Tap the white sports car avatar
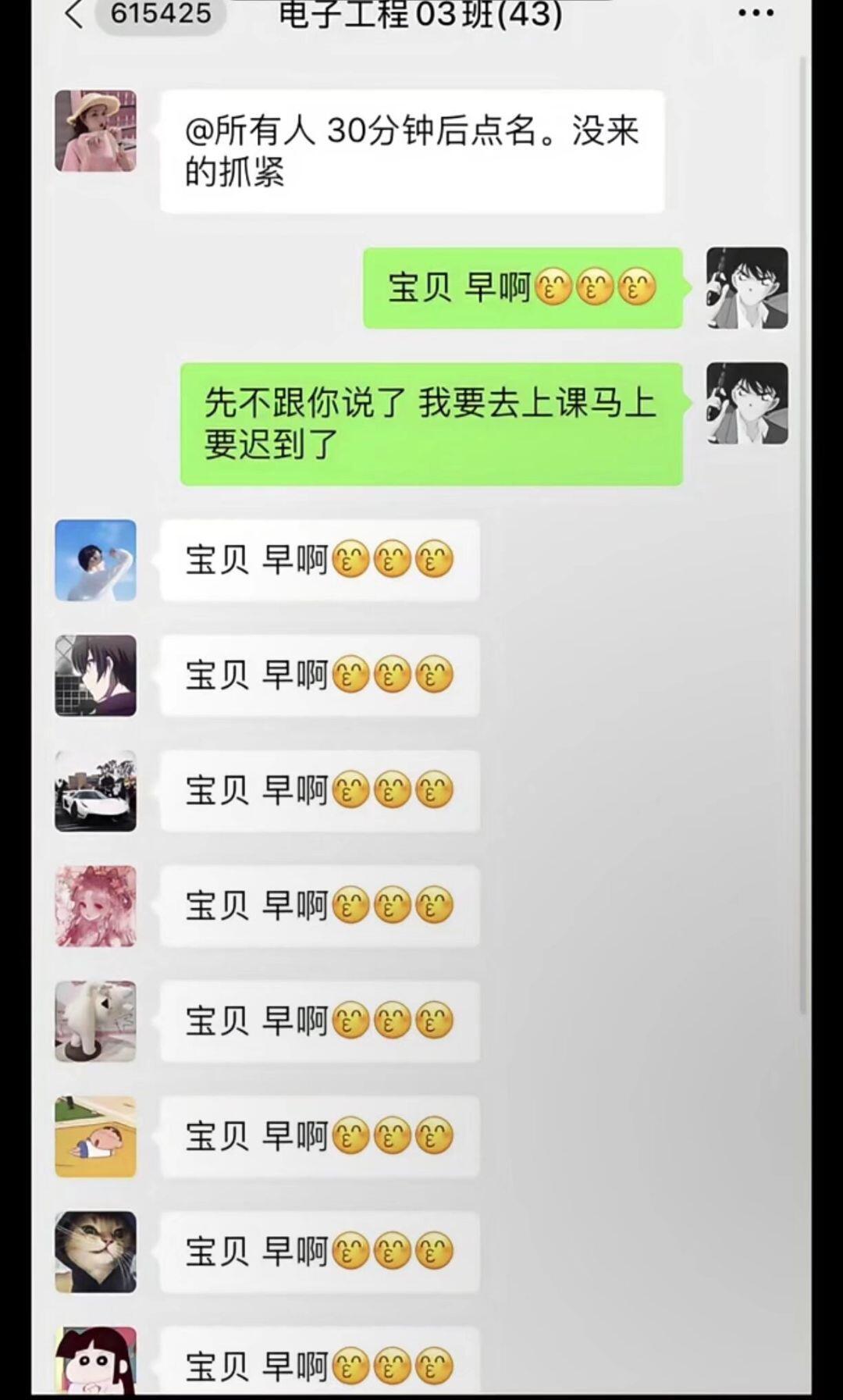The image size is (843, 1400). tap(95, 791)
